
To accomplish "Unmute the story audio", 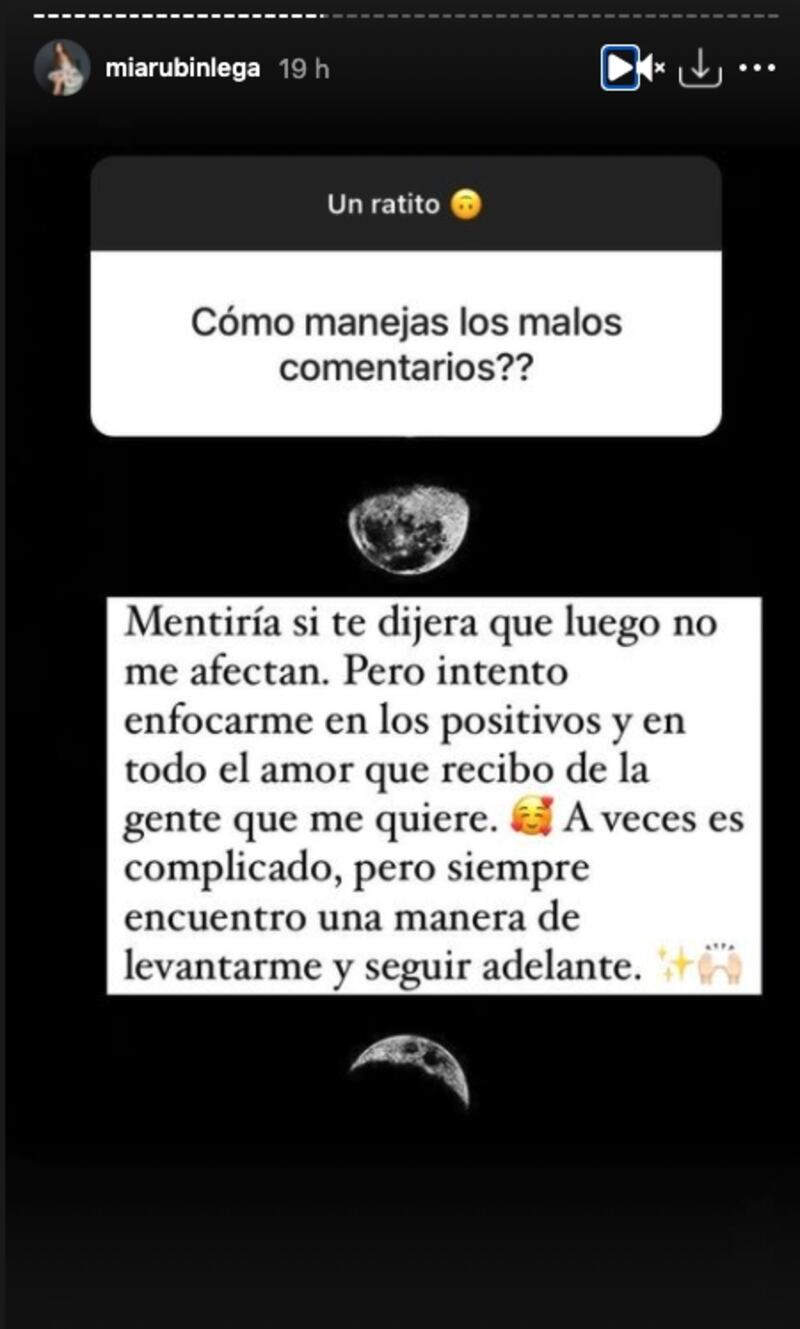I will 653,68.
